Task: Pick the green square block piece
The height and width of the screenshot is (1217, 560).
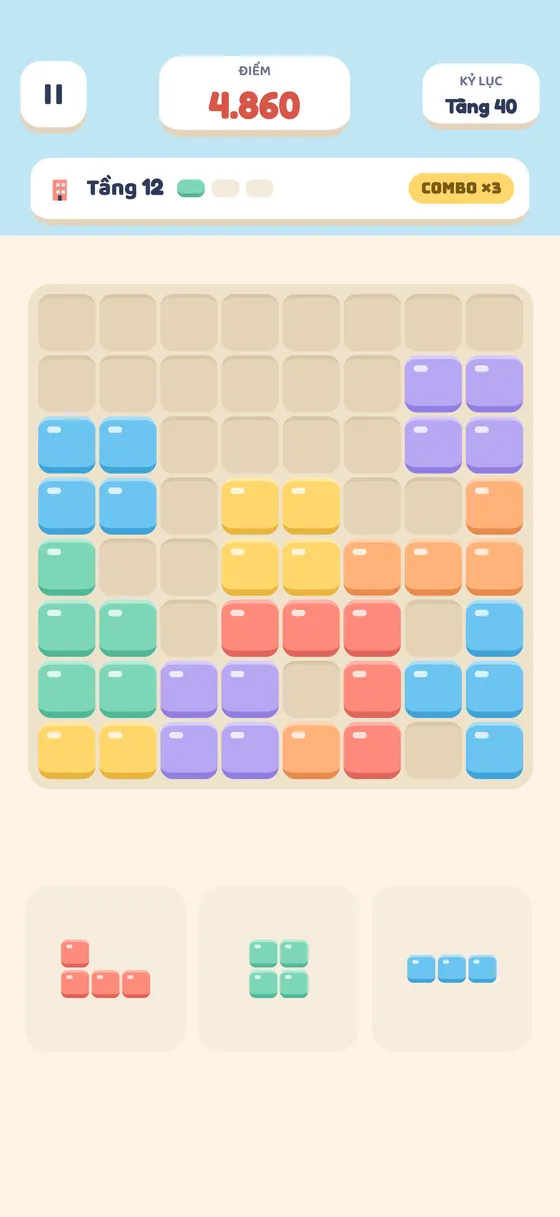Action: [x=279, y=968]
